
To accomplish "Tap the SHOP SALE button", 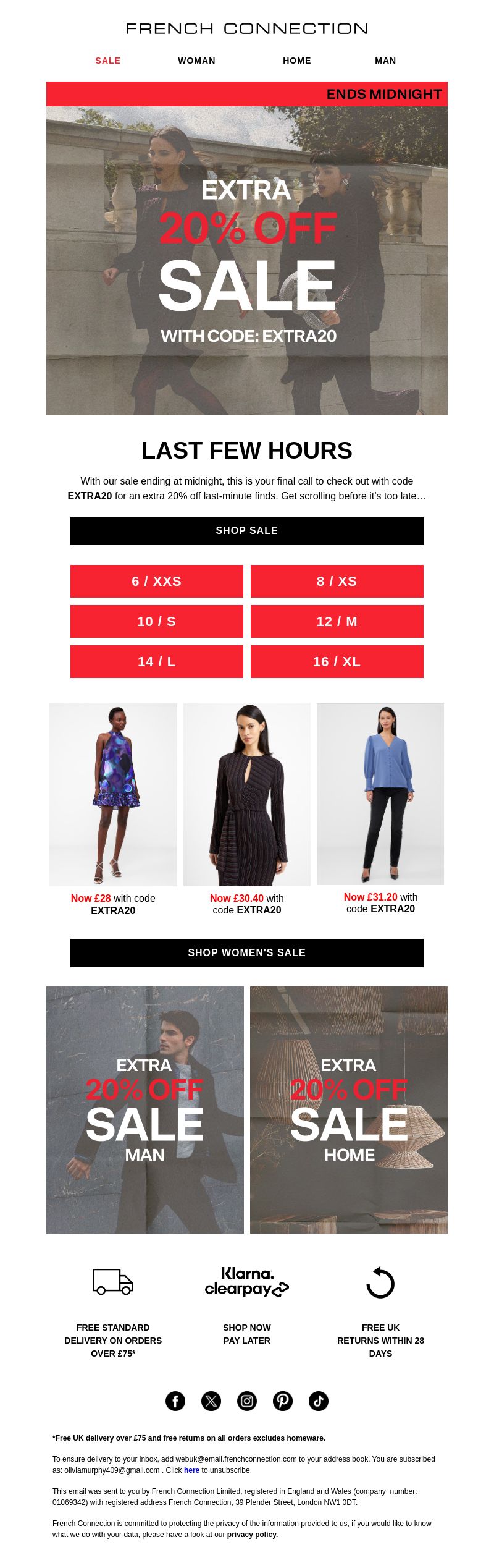I will click(x=247, y=530).
